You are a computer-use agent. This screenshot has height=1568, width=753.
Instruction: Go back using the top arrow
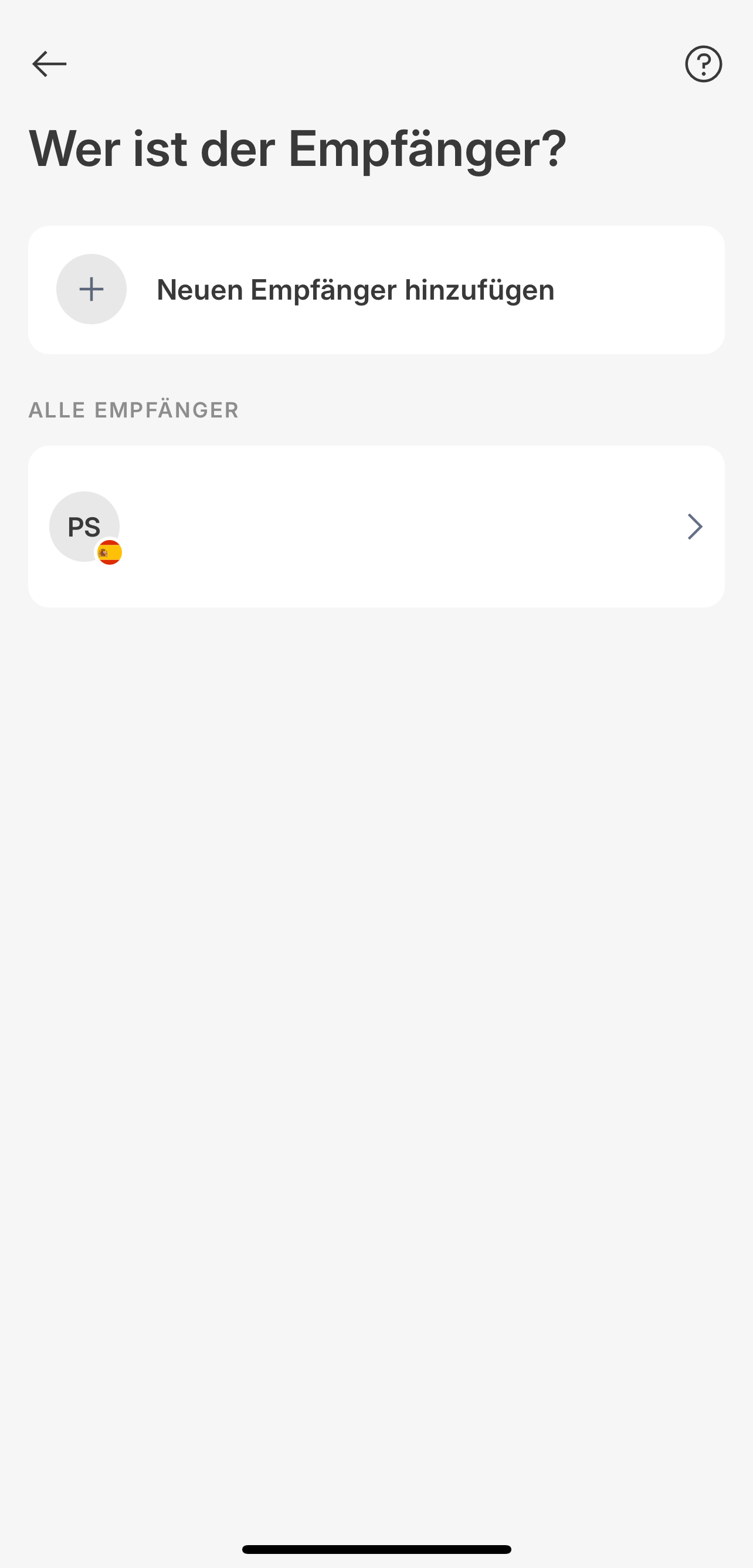[x=49, y=64]
